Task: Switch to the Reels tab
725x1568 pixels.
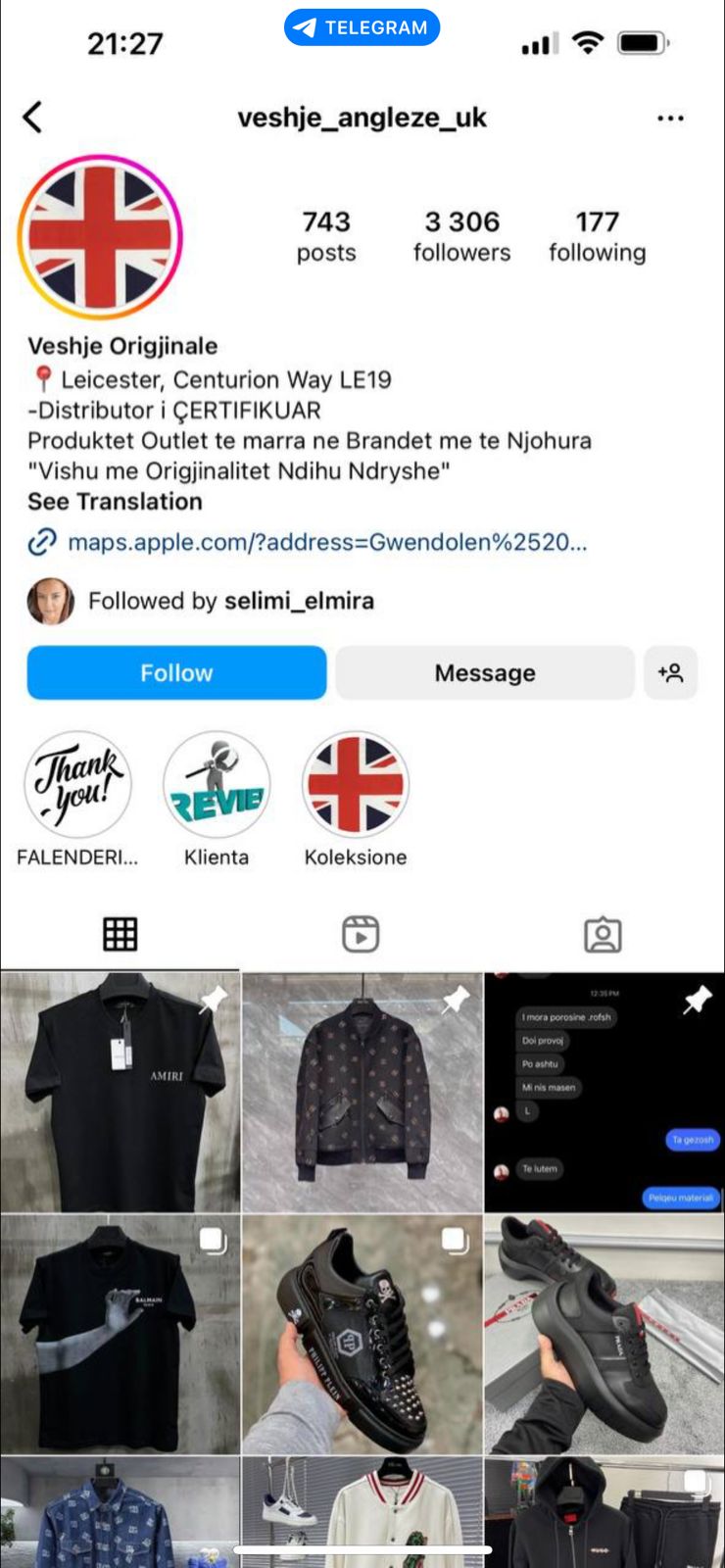Action: coord(361,935)
